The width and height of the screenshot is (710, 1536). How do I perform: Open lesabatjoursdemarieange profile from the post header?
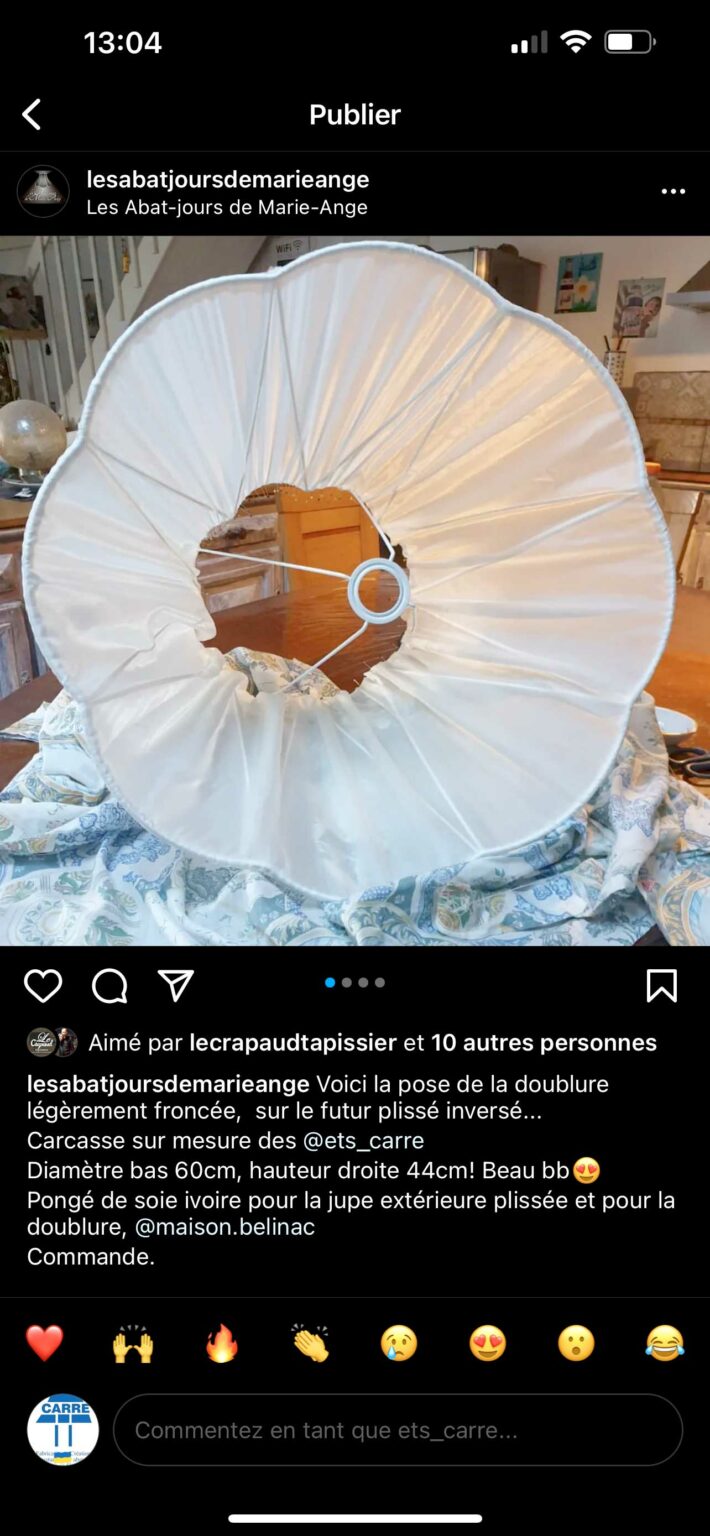point(228,179)
